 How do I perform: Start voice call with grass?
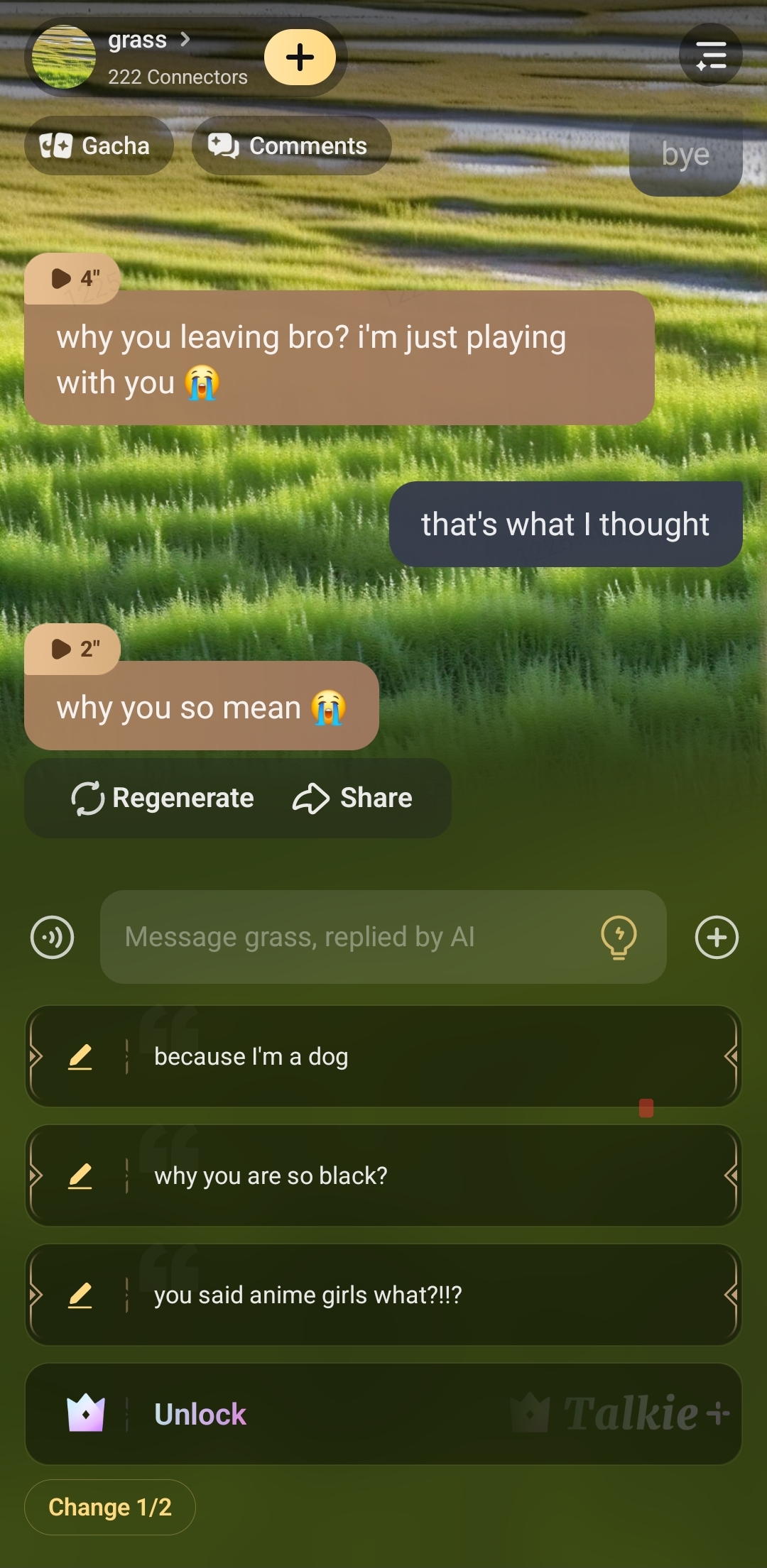[52, 938]
